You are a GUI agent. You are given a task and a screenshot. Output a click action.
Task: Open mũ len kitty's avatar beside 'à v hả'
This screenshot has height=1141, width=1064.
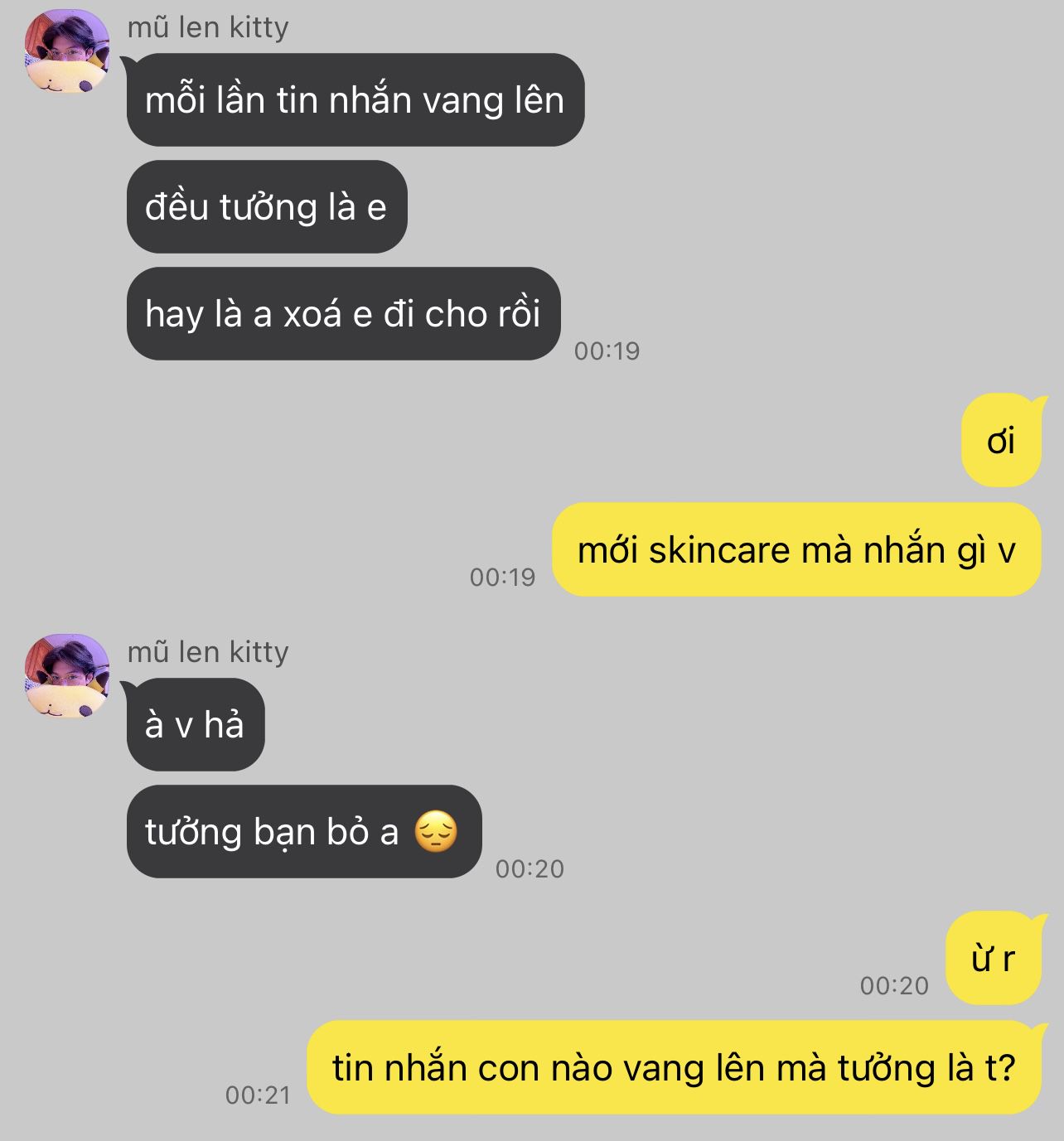click(x=67, y=675)
